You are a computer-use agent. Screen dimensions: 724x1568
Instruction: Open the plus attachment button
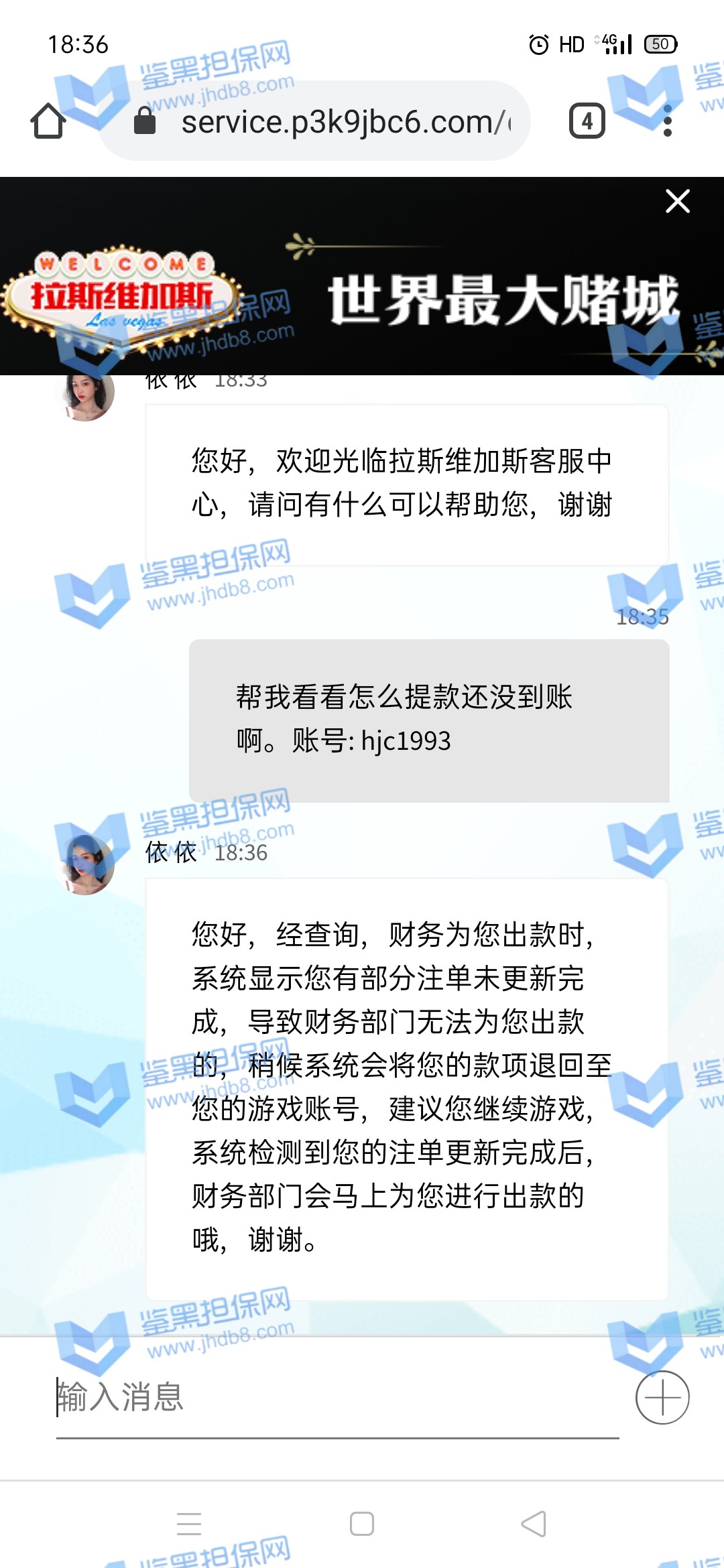(662, 1397)
